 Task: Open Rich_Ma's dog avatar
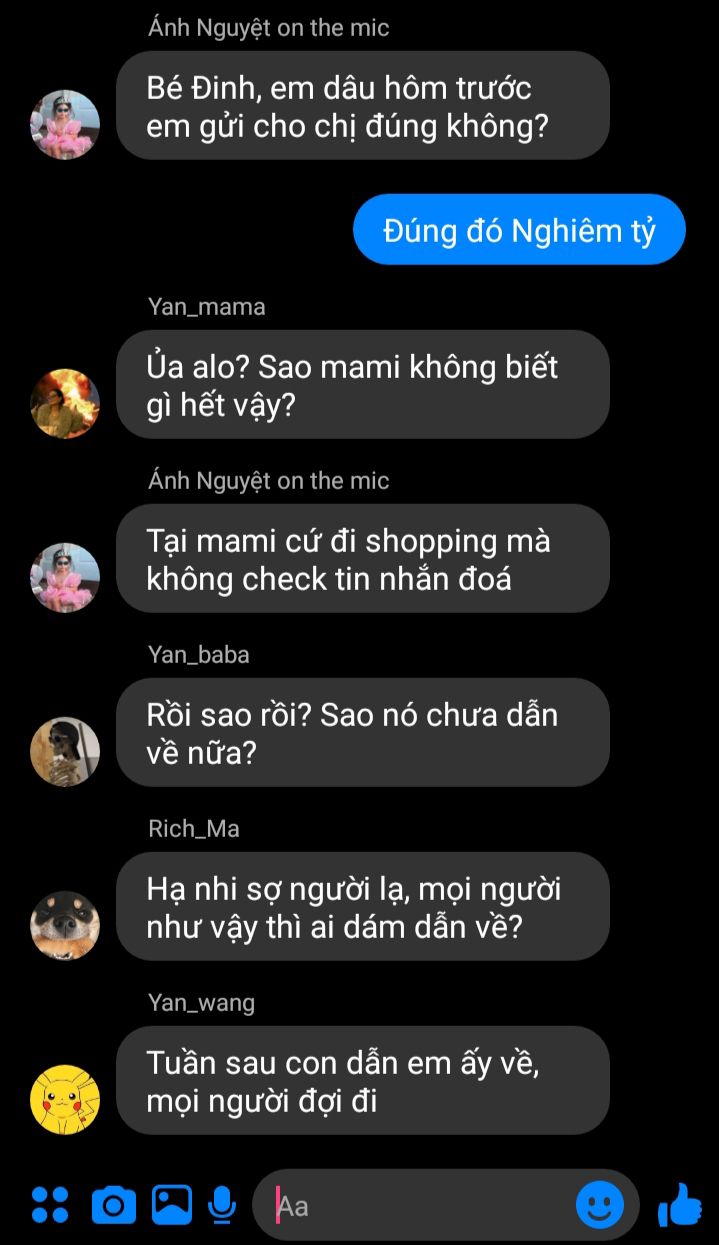(65, 925)
